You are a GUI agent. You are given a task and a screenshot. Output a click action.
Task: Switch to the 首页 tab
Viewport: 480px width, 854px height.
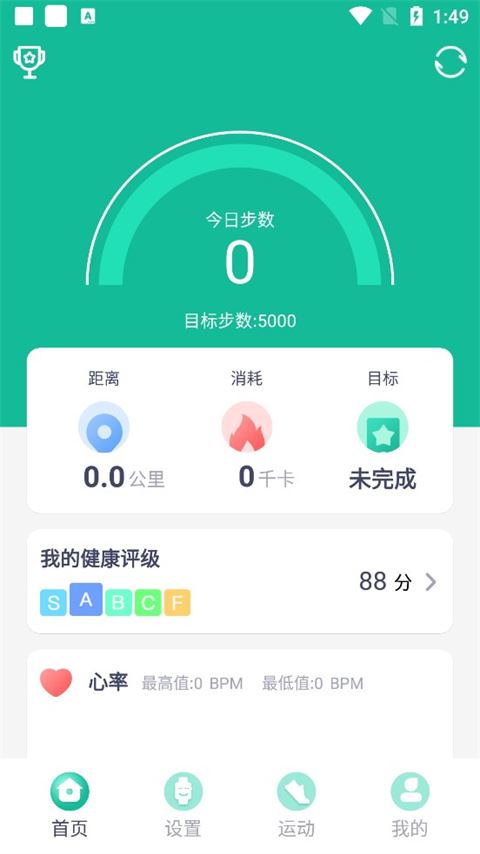tap(70, 806)
